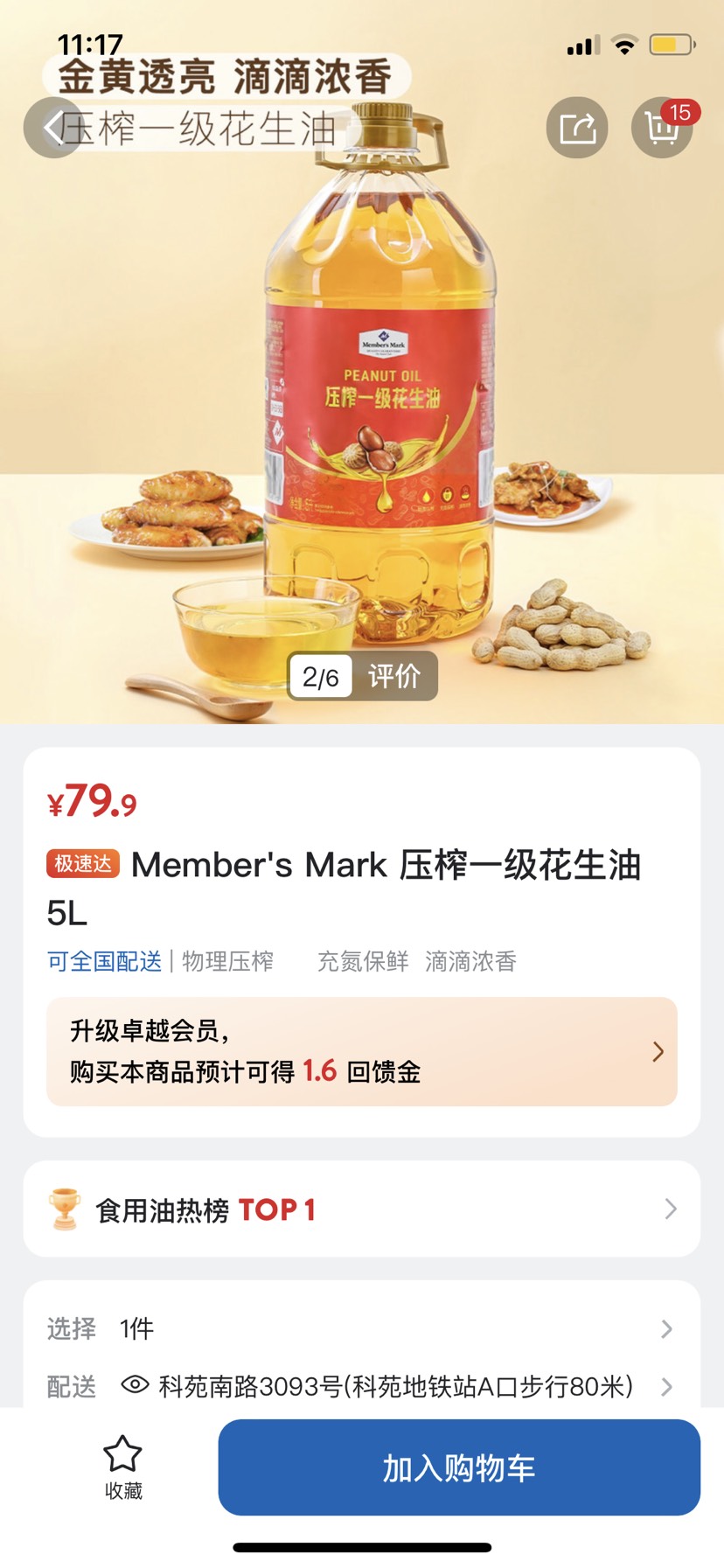724x1568 pixels.
Task: Open the 升级卓越会员 upgrade banner
Action: coord(361,1051)
